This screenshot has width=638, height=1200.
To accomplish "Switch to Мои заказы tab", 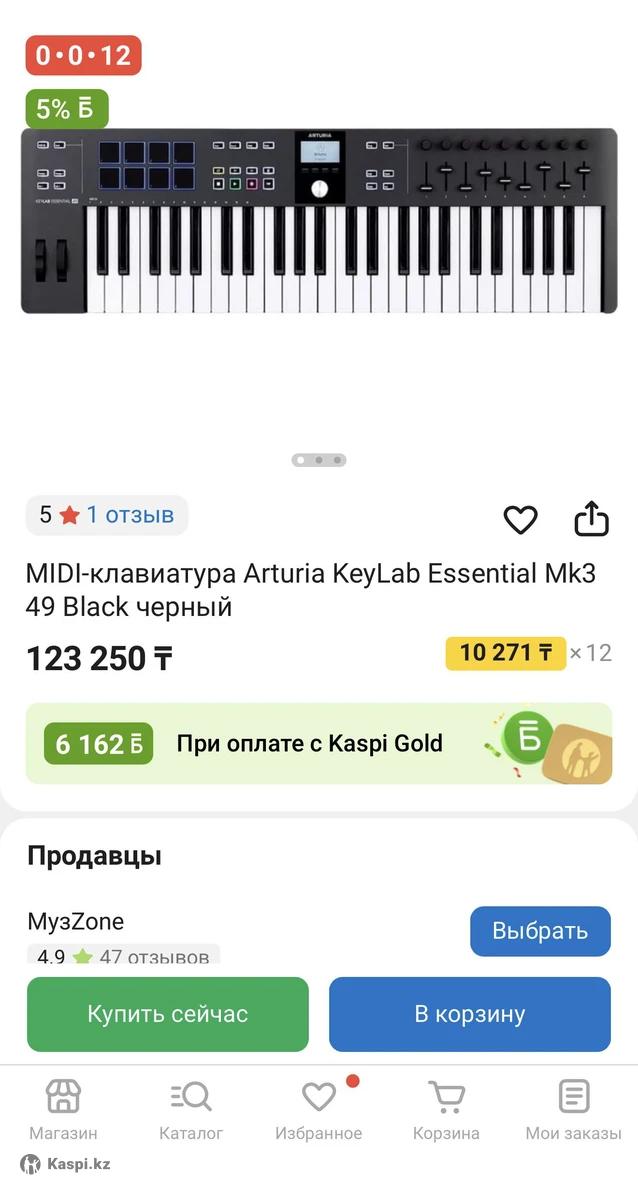I will [x=573, y=1110].
